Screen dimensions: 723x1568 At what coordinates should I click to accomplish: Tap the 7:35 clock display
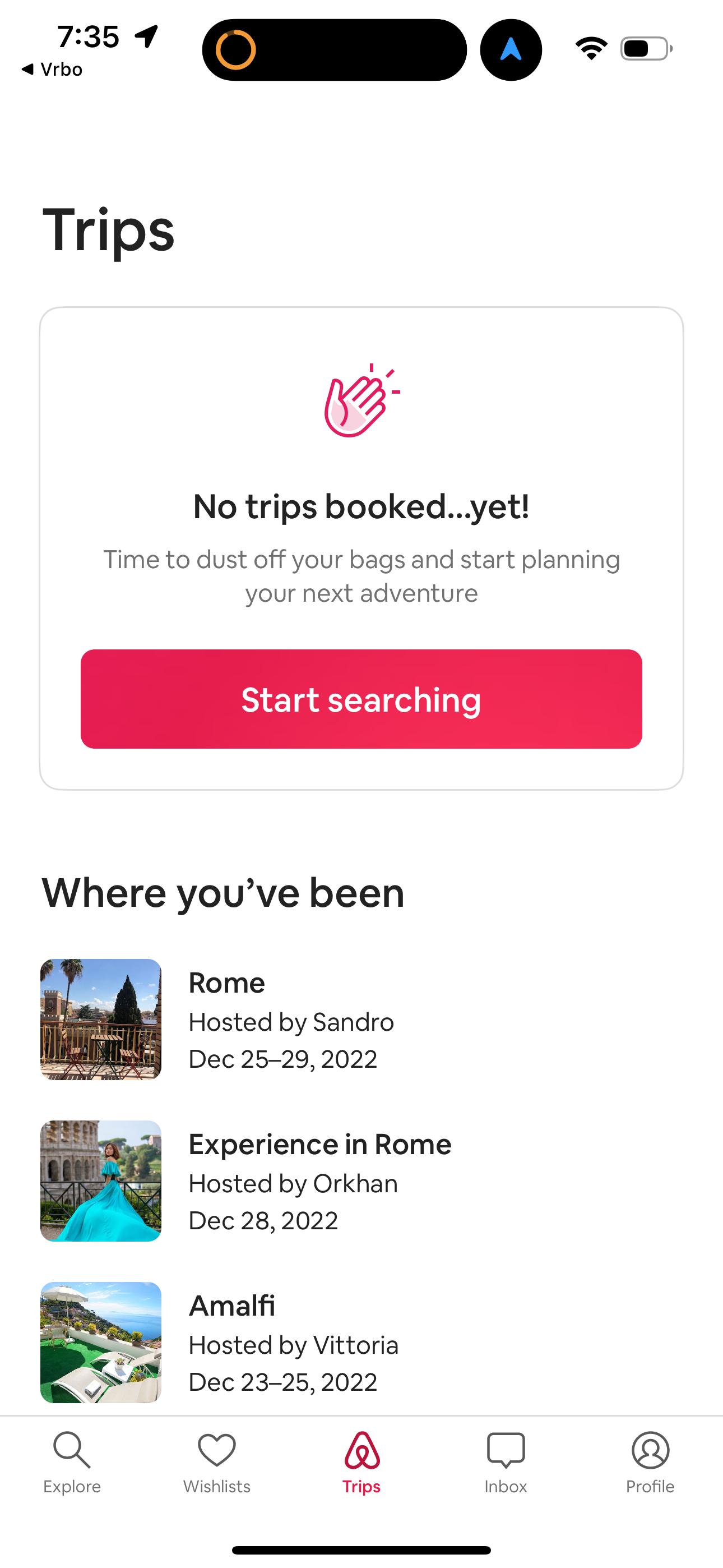pos(87,36)
